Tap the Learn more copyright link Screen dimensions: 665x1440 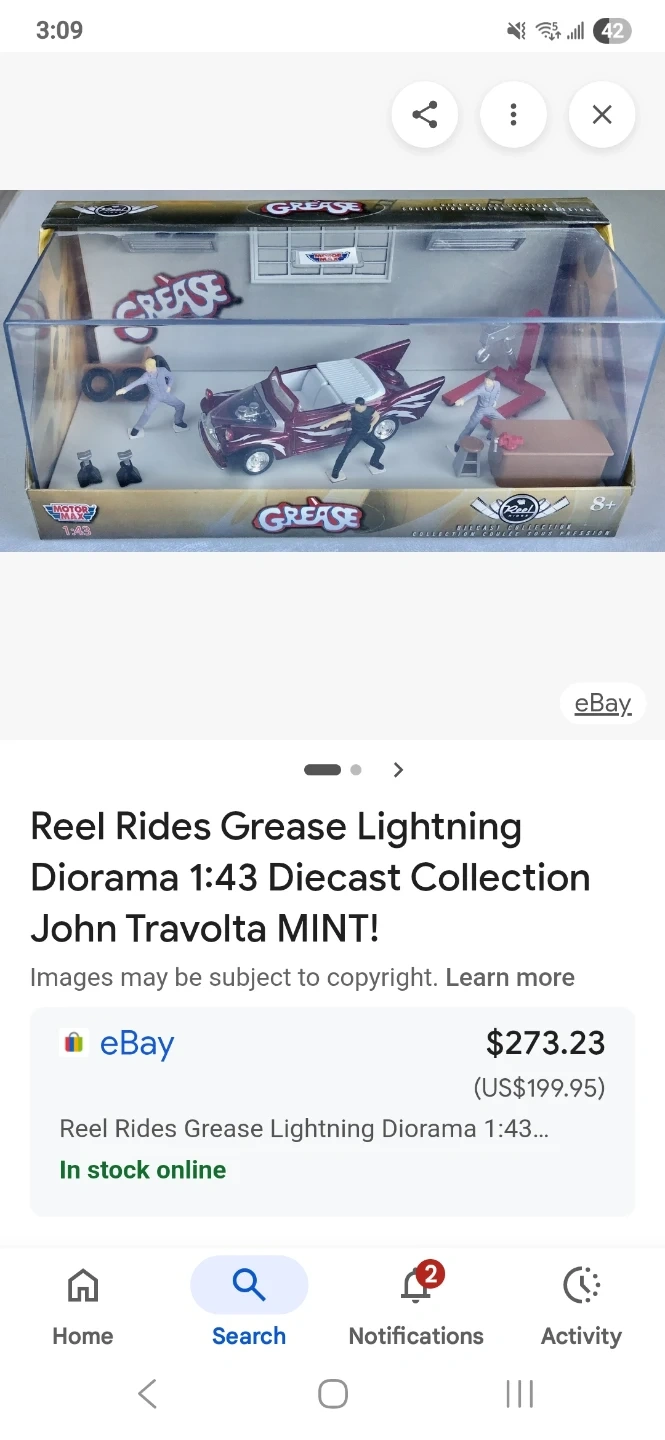(x=510, y=977)
